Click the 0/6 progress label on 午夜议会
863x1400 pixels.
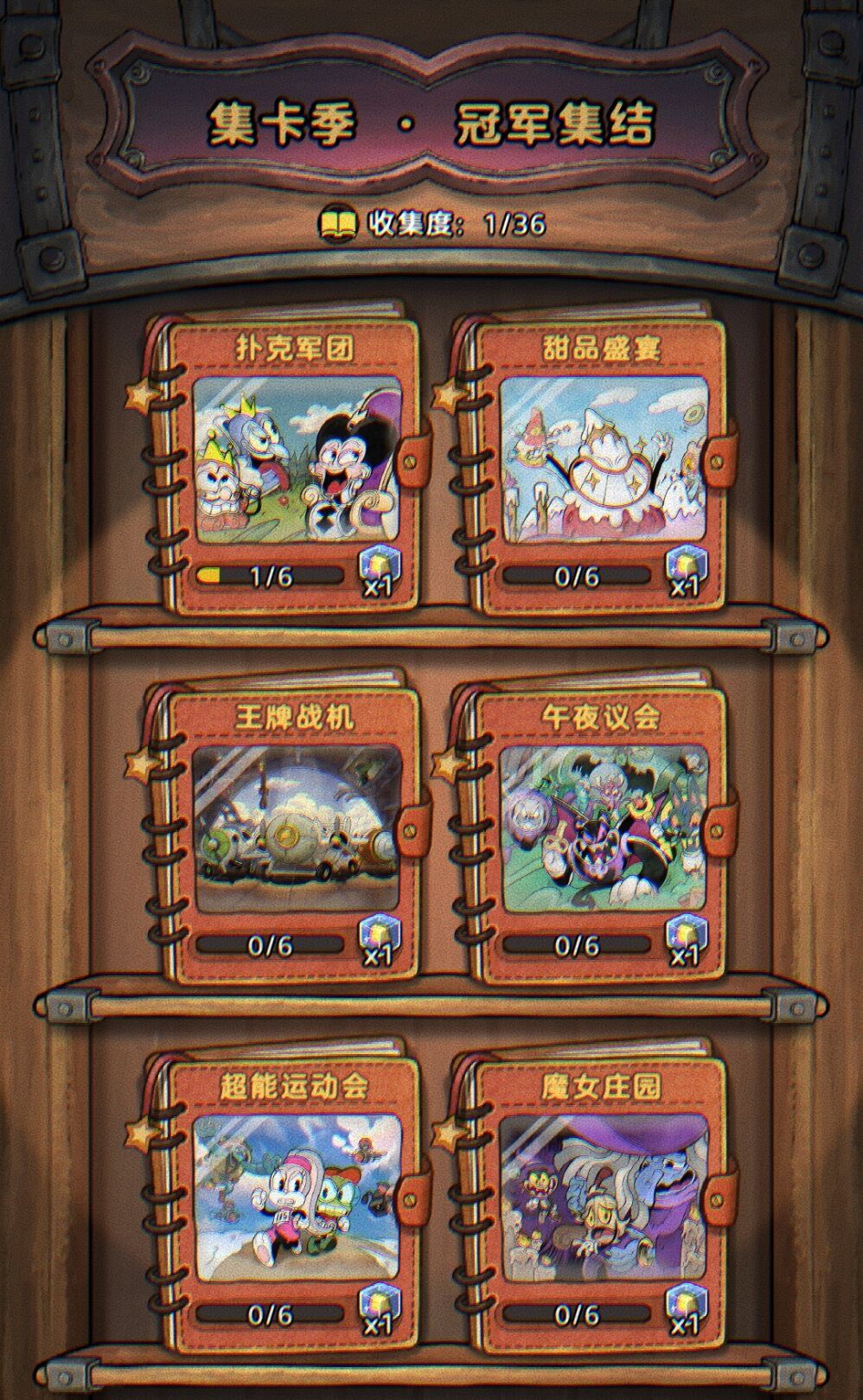(578, 944)
